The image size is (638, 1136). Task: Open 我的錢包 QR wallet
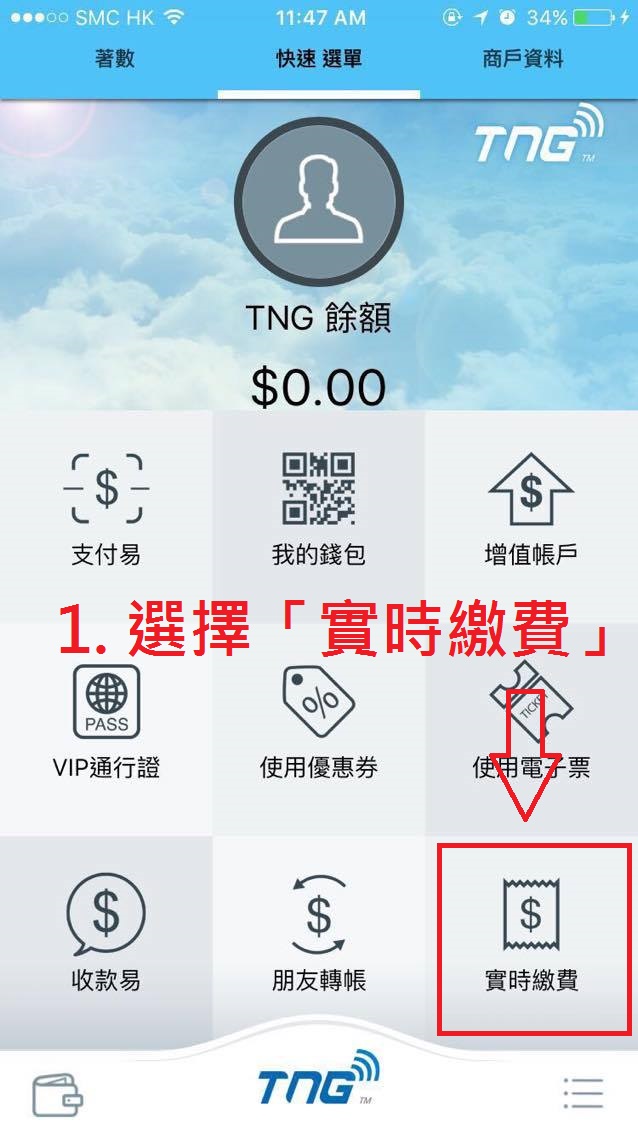(x=319, y=510)
